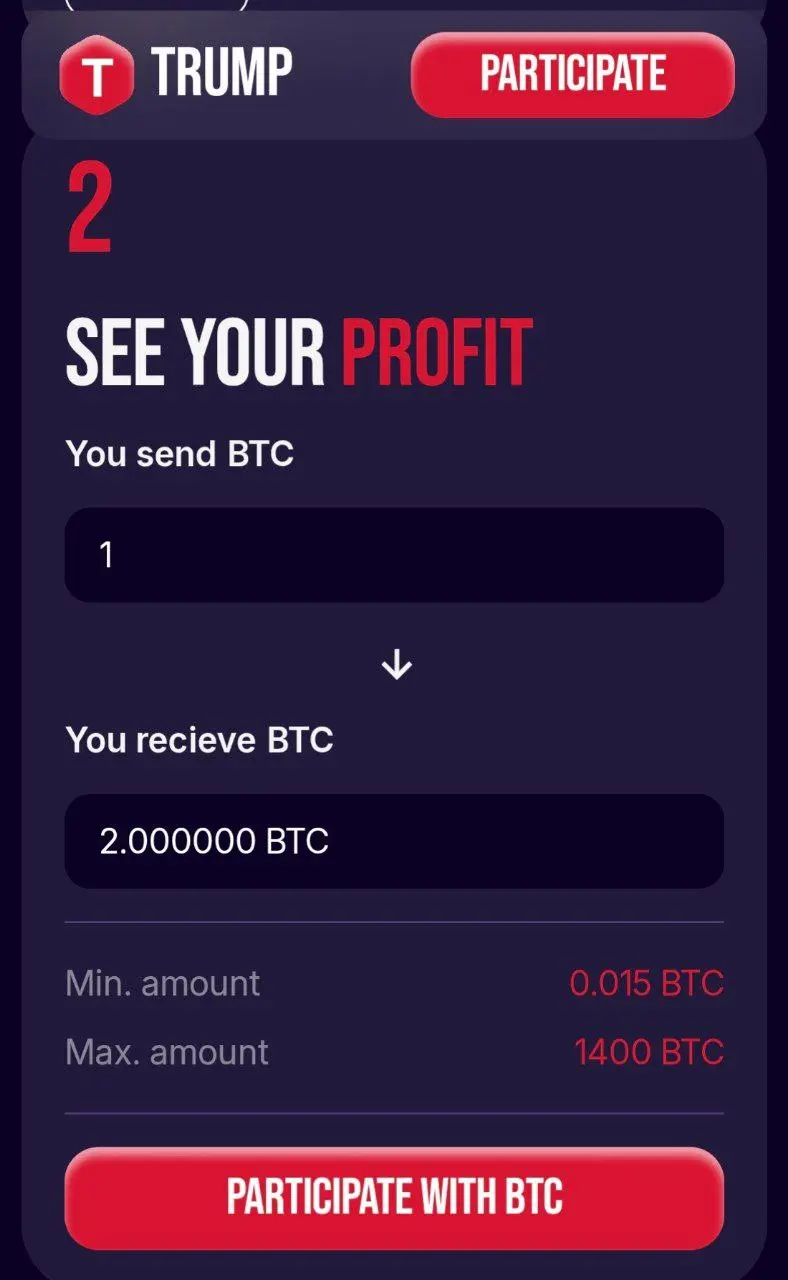Screen dimensions: 788x1280
Task: Open the TRUMP logo home link
Action: [x=176, y=75]
